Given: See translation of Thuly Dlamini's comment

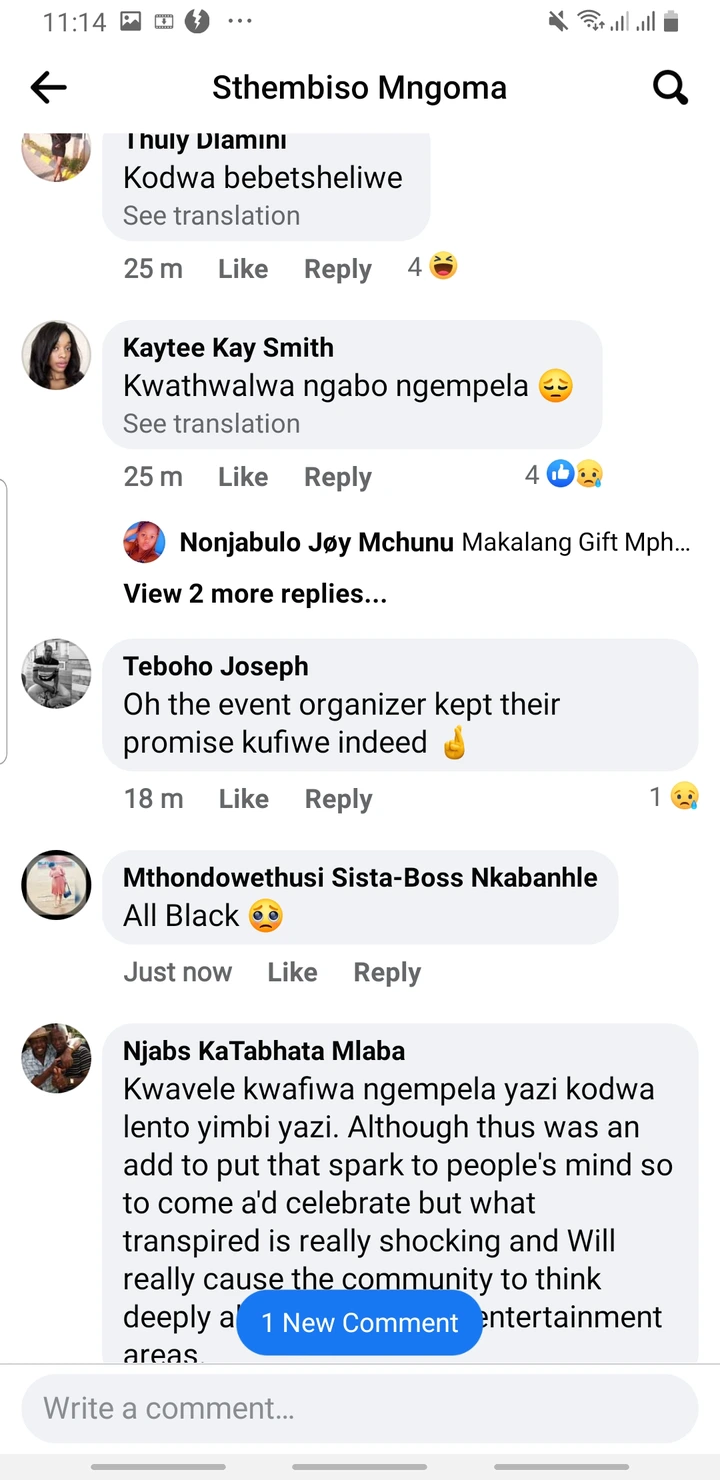Looking at the screenshot, I should (211, 216).
